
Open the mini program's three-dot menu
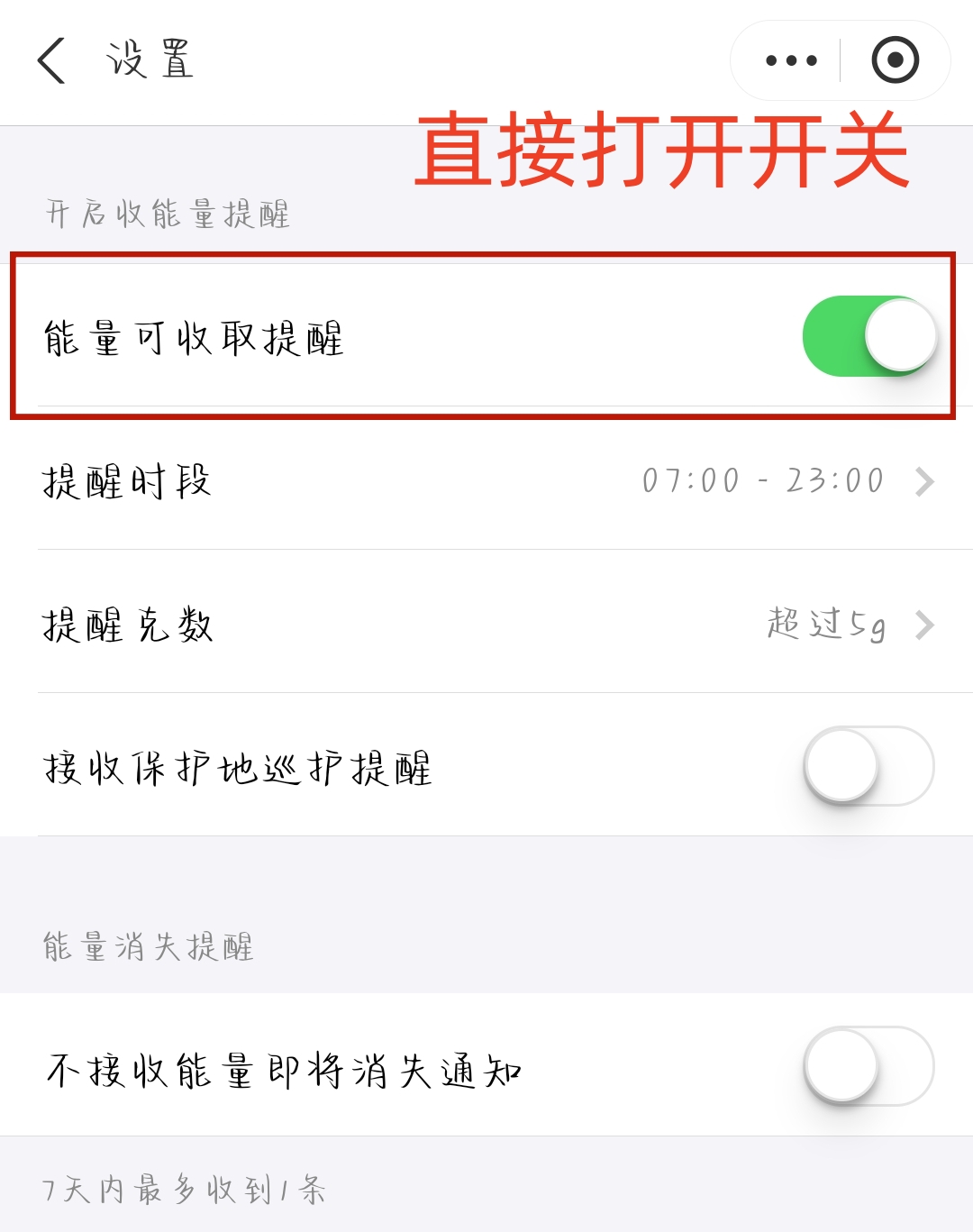click(791, 60)
